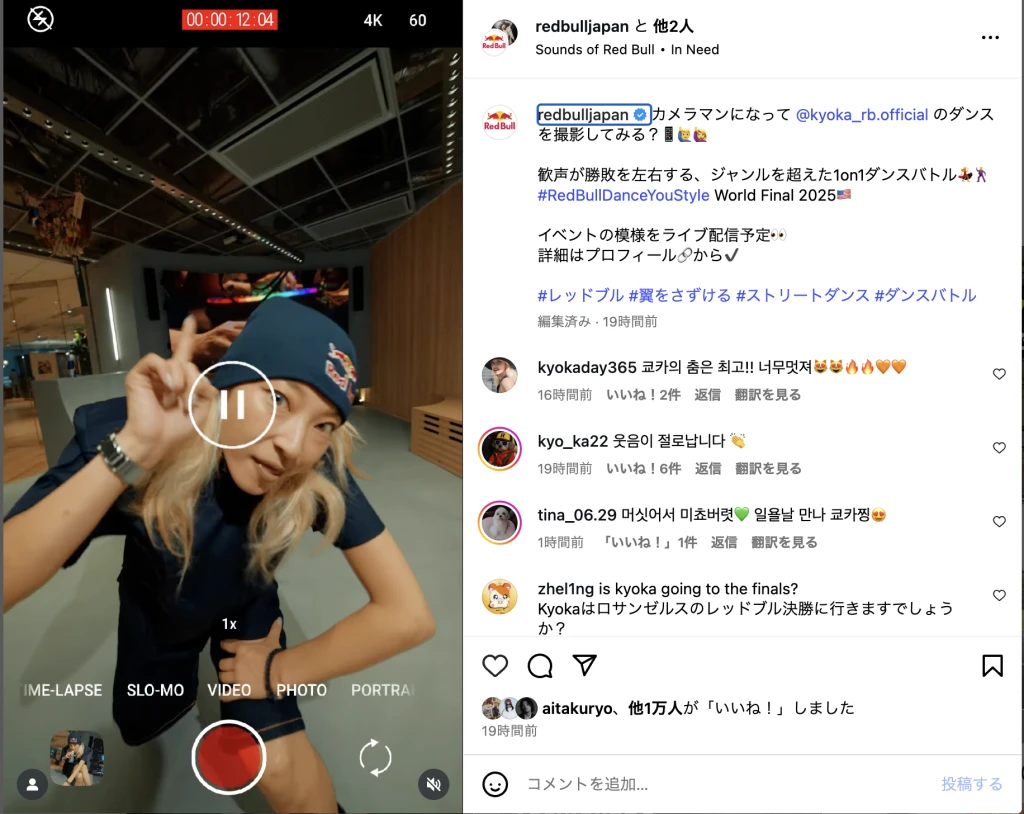
Task: Open redbulljapan profile from the header
Action: 583,27
